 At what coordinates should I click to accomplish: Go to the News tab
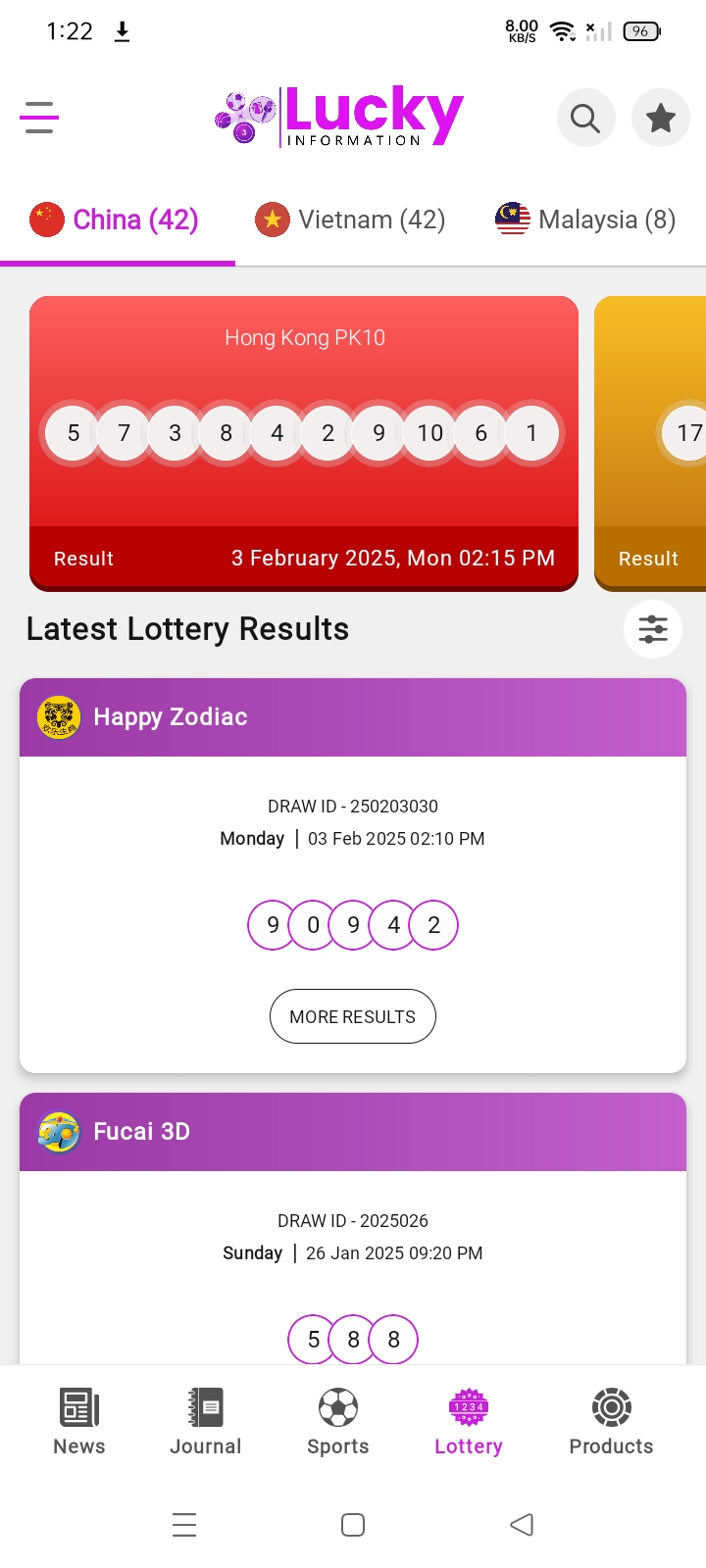pyautogui.click(x=78, y=1422)
